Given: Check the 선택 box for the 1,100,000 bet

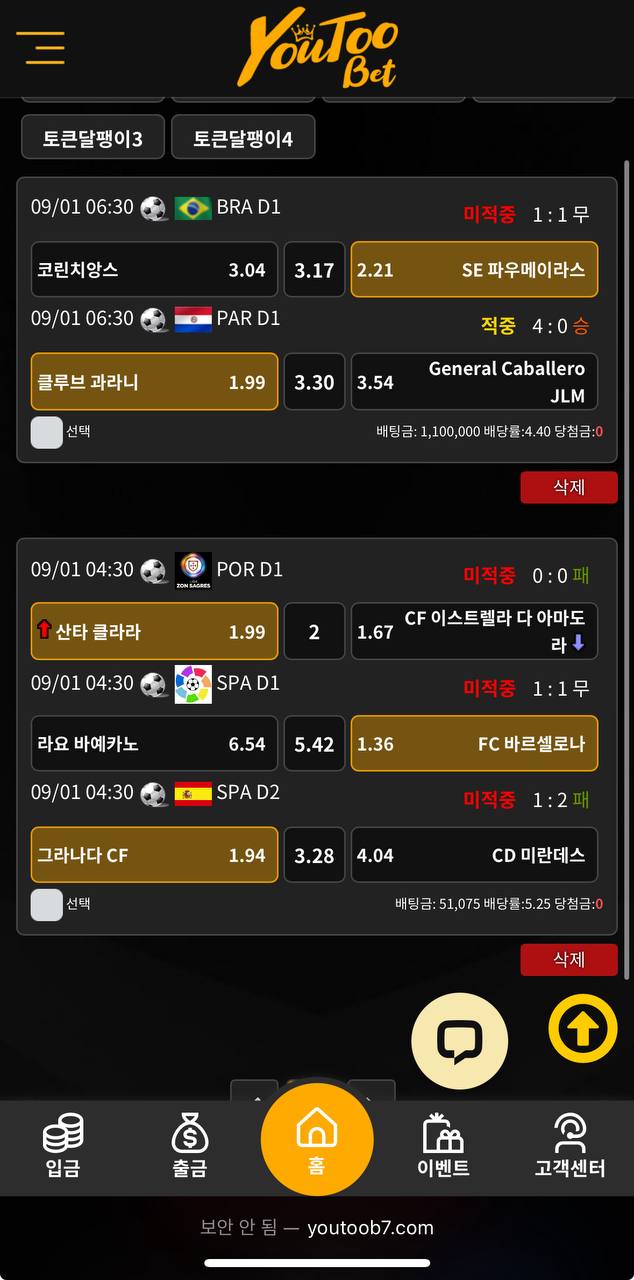Looking at the screenshot, I should (47, 432).
